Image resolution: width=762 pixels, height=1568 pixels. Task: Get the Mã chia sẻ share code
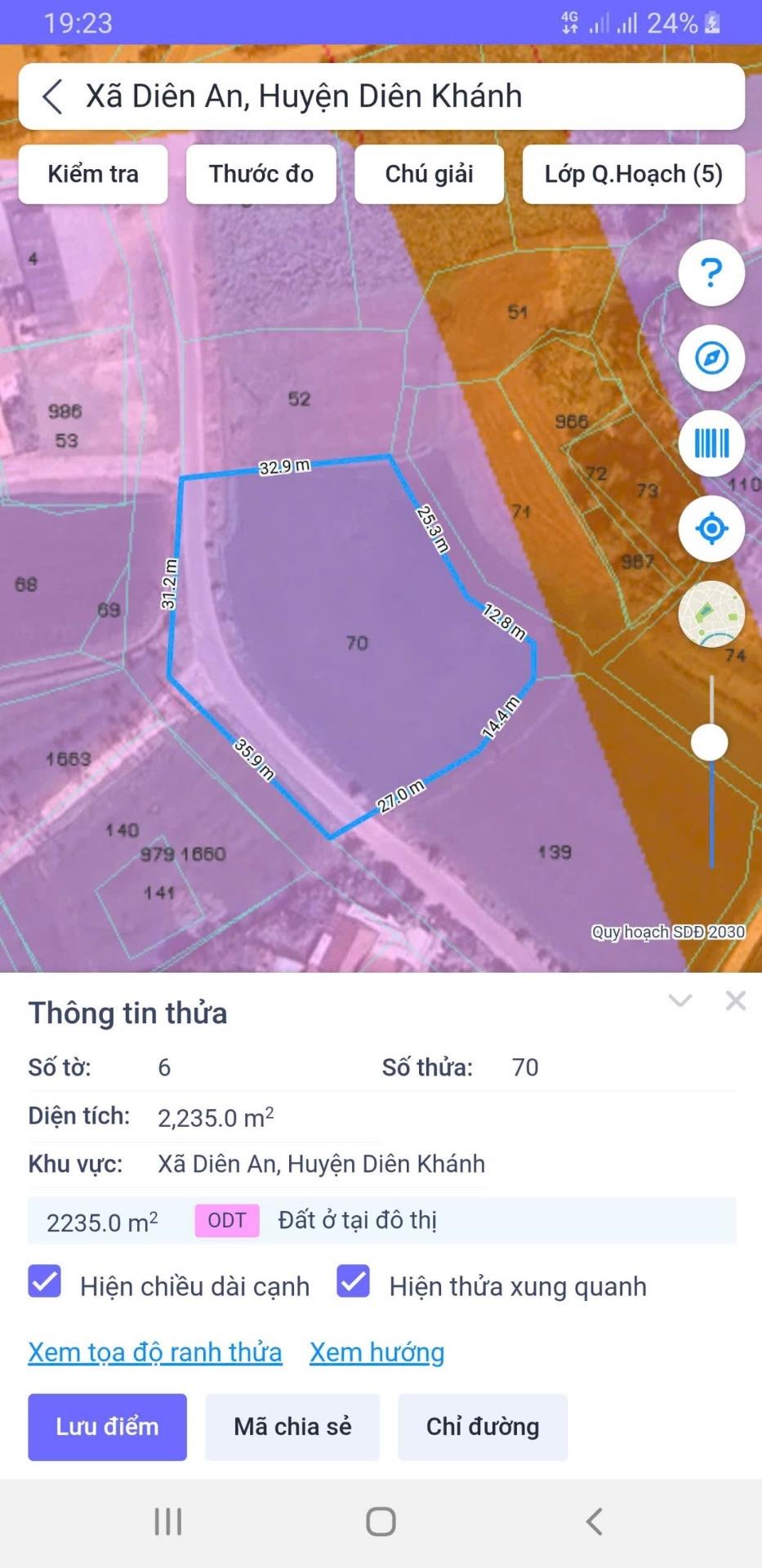[292, 1427]
